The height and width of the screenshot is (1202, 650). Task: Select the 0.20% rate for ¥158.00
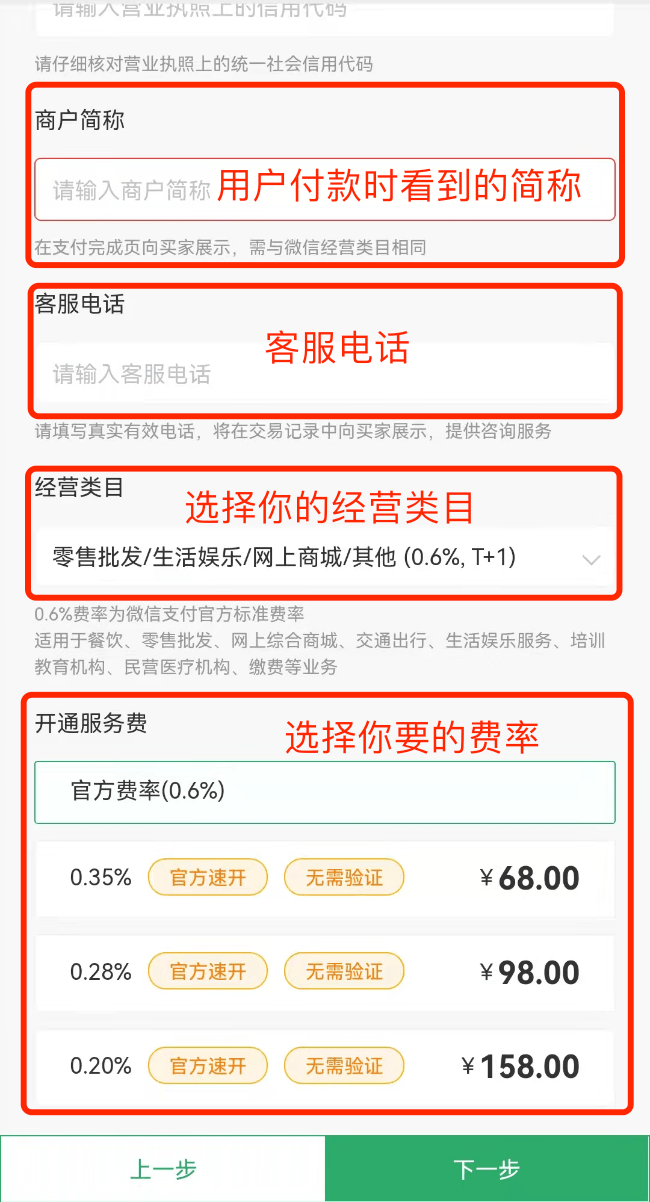(324, 1066)
